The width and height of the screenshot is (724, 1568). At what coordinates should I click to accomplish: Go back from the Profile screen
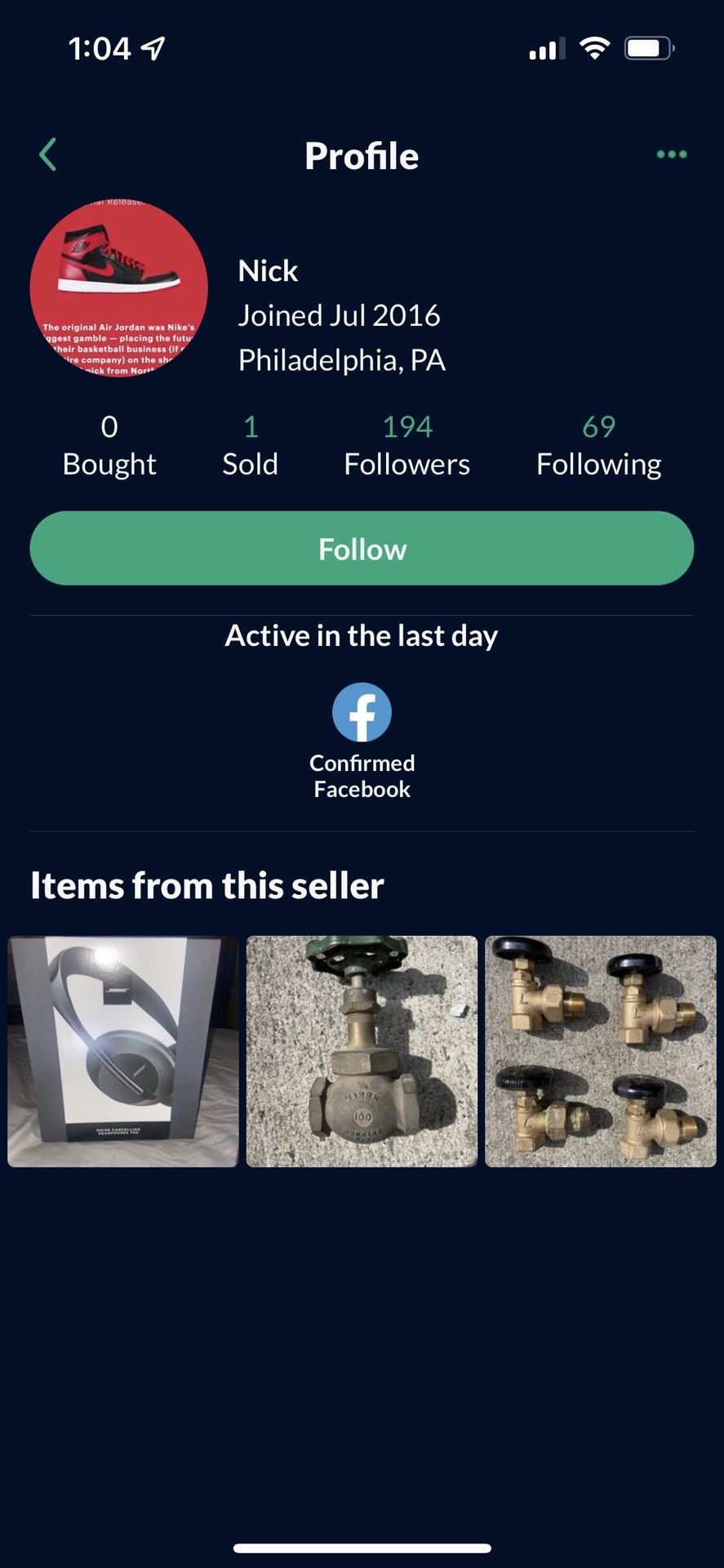[48, 154]
